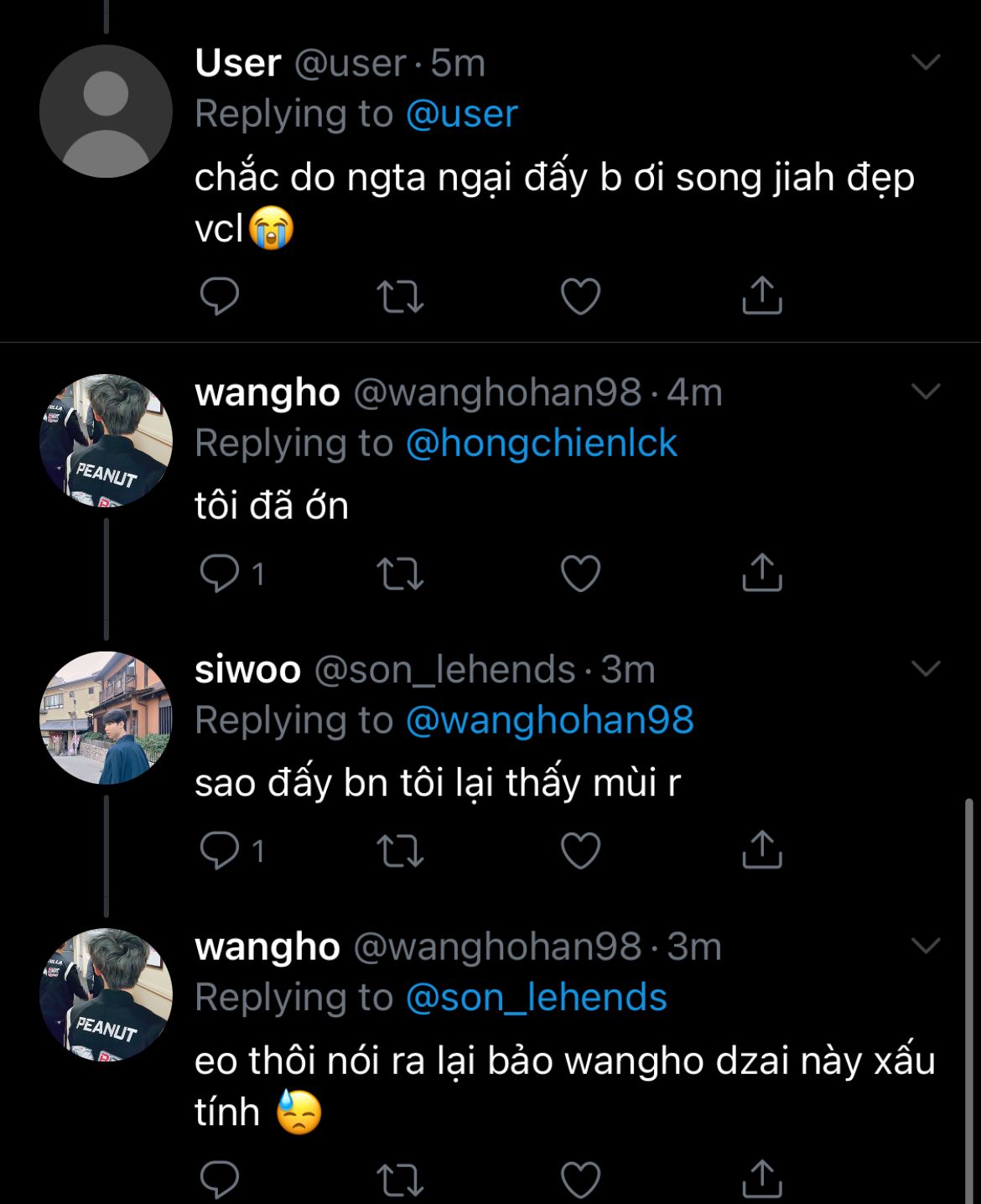Open siwoo's profile picture
The image size is (981, 1204).
(106, 718)
